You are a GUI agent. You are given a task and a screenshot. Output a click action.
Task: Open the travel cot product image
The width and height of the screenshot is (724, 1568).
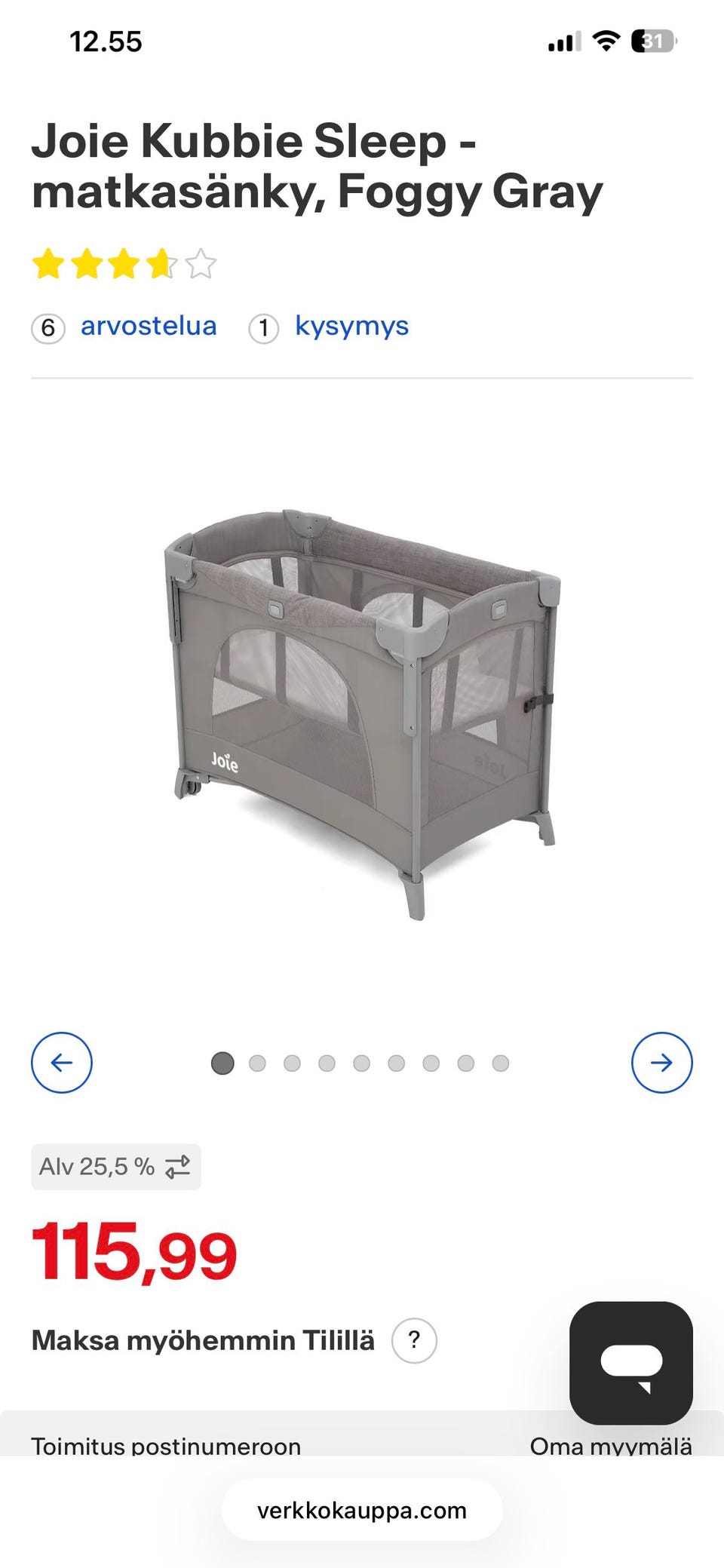[362, 713]
